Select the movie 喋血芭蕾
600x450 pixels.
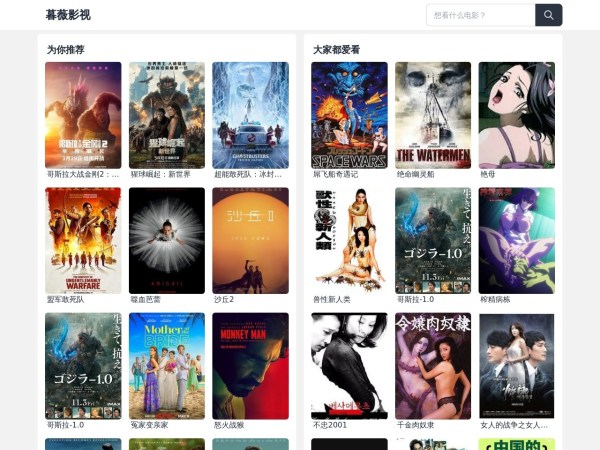click(166, 240)
